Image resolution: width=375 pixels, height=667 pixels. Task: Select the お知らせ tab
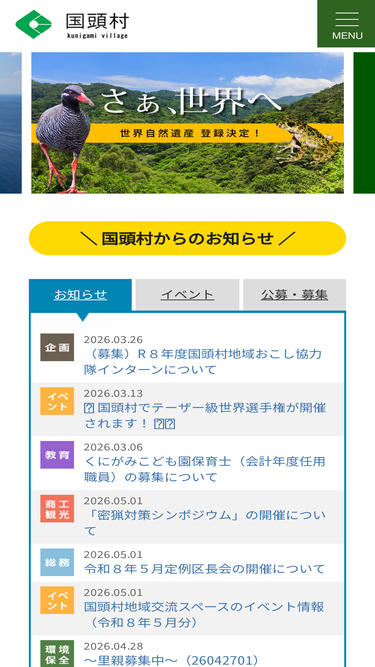click(x=80, y=295)
